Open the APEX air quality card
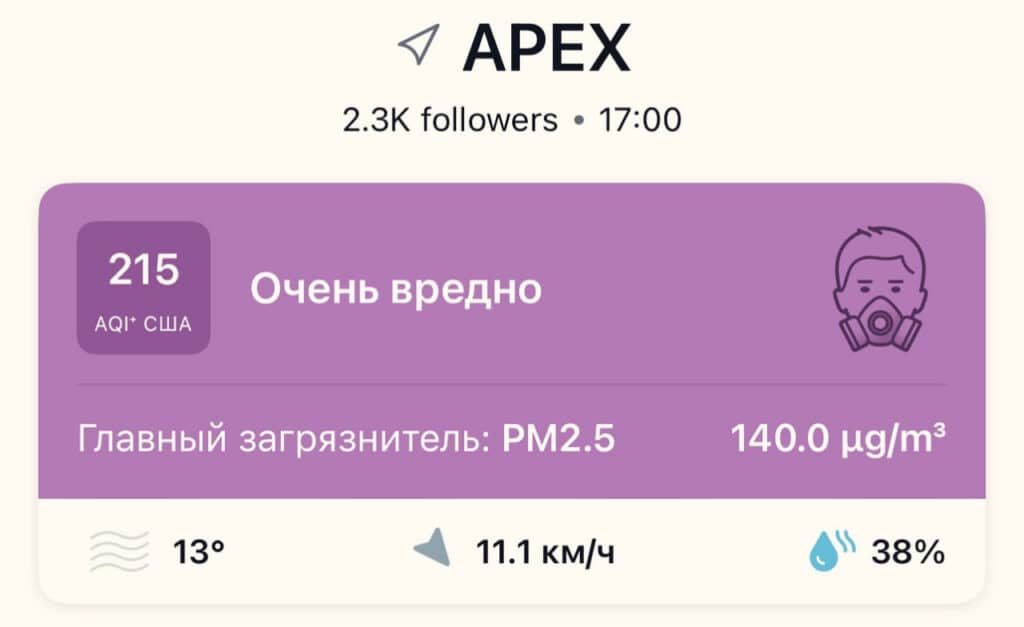The width and height of the screenshot is (1024, 627). point(512,340)
